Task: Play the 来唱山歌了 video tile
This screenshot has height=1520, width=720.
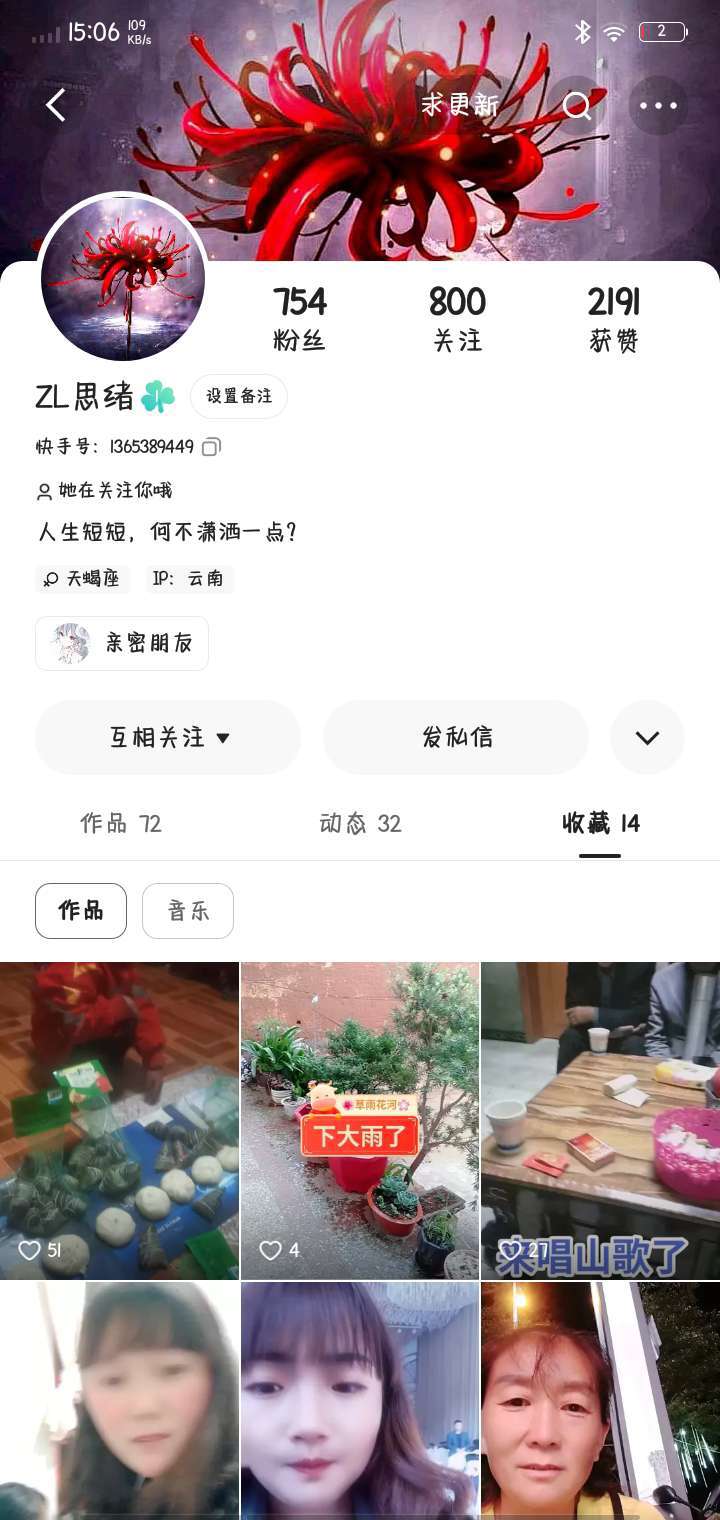Action: coord(600,1120)
